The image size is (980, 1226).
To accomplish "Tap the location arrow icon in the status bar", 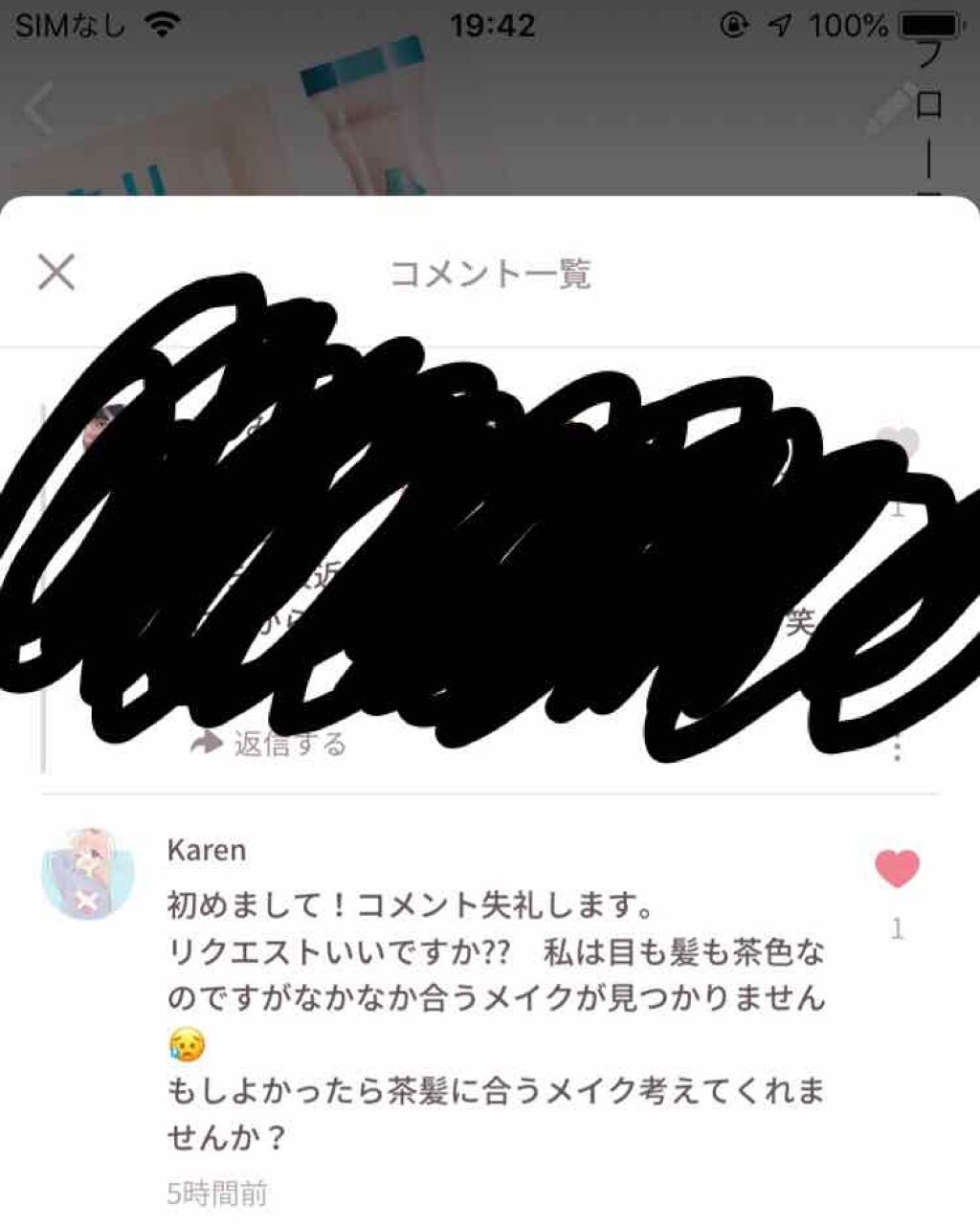I will pos(776,24).
